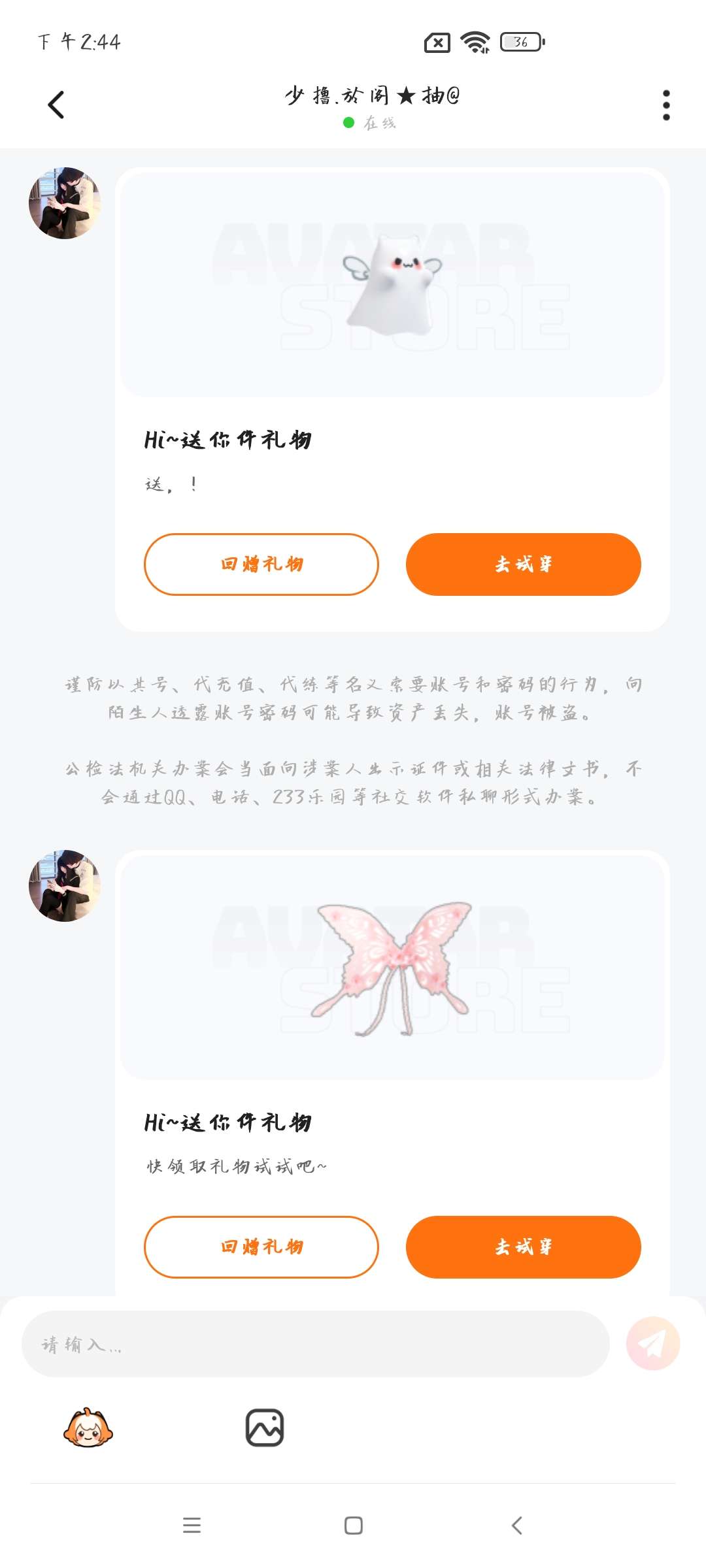The image size is (706, 1568).
Task: View sender's avatar beside the ghost gift
Action: (65, 203)
